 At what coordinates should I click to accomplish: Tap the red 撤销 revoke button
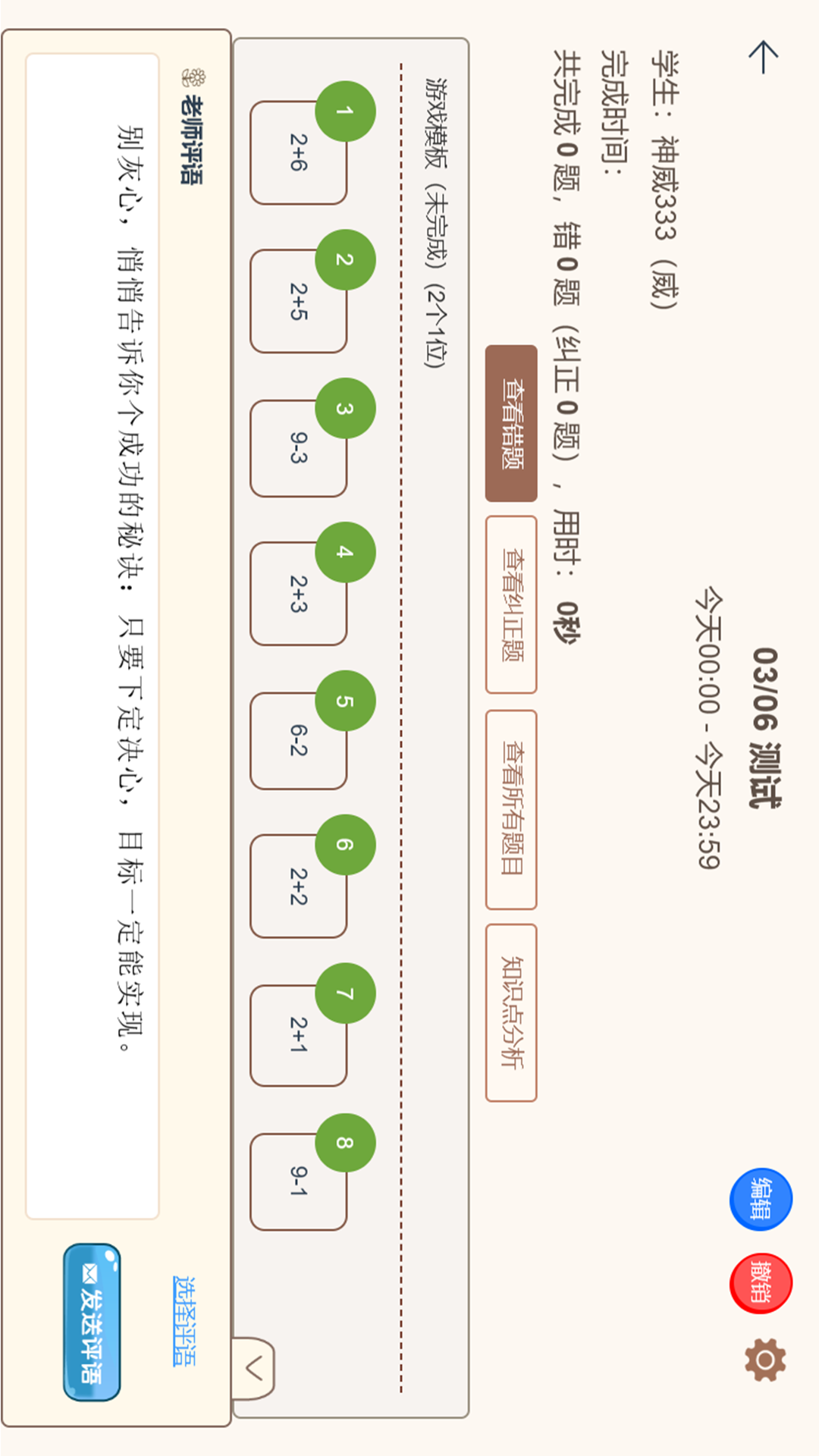pyautogui.click(x=761, y=1283)
